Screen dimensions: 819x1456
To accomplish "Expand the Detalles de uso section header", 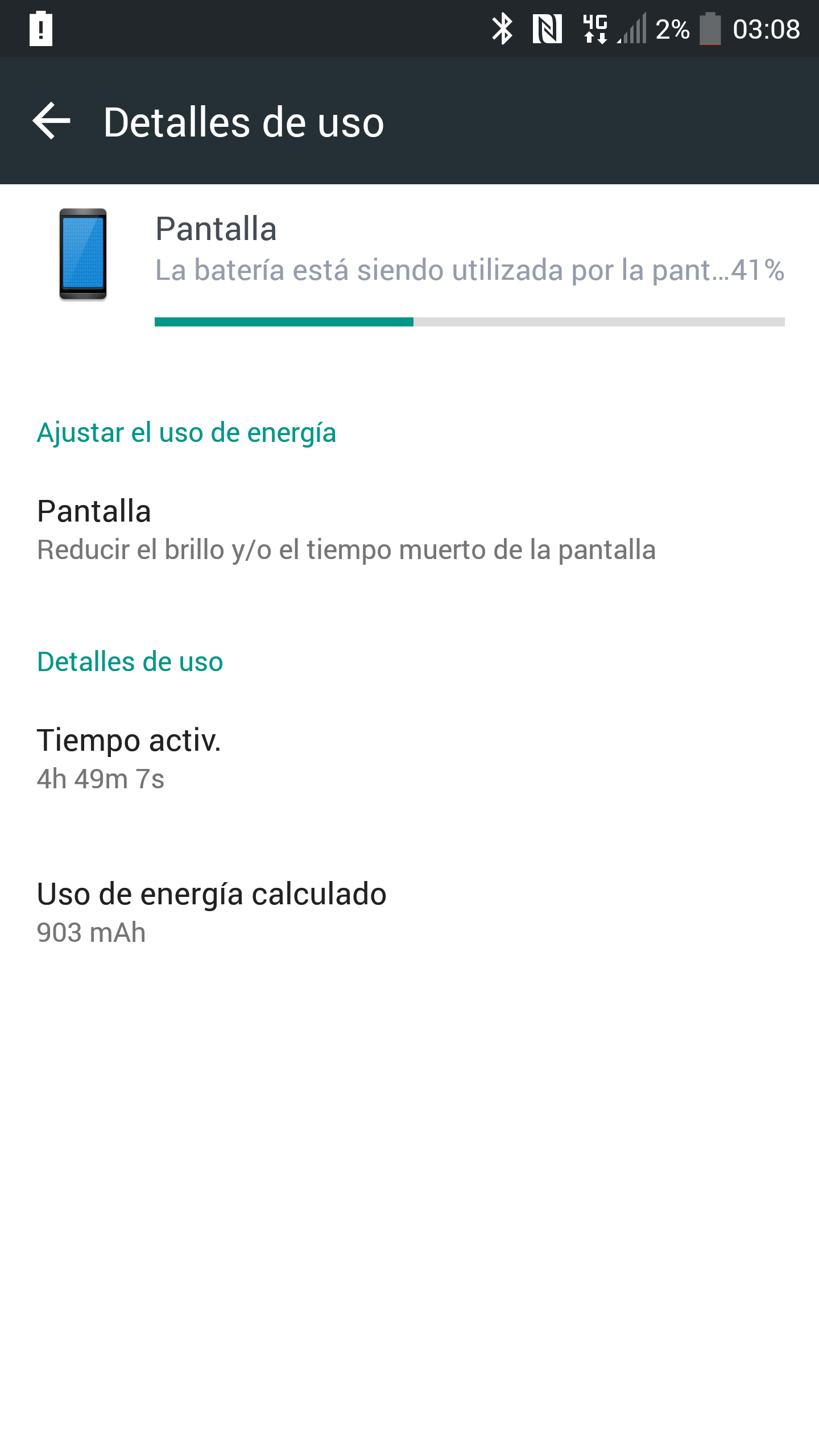I will pos(129,661).
